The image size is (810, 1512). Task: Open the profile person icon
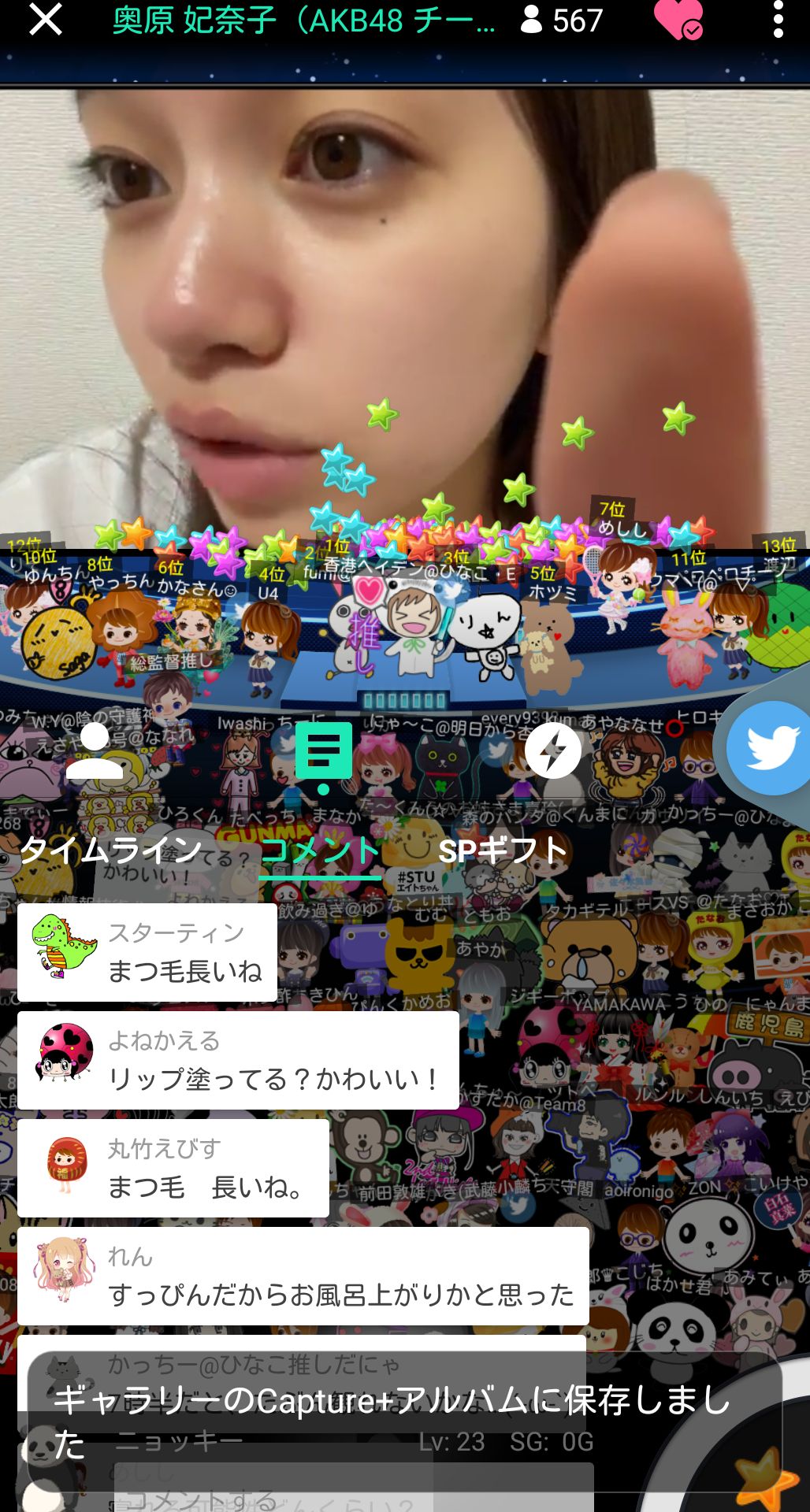94,751
